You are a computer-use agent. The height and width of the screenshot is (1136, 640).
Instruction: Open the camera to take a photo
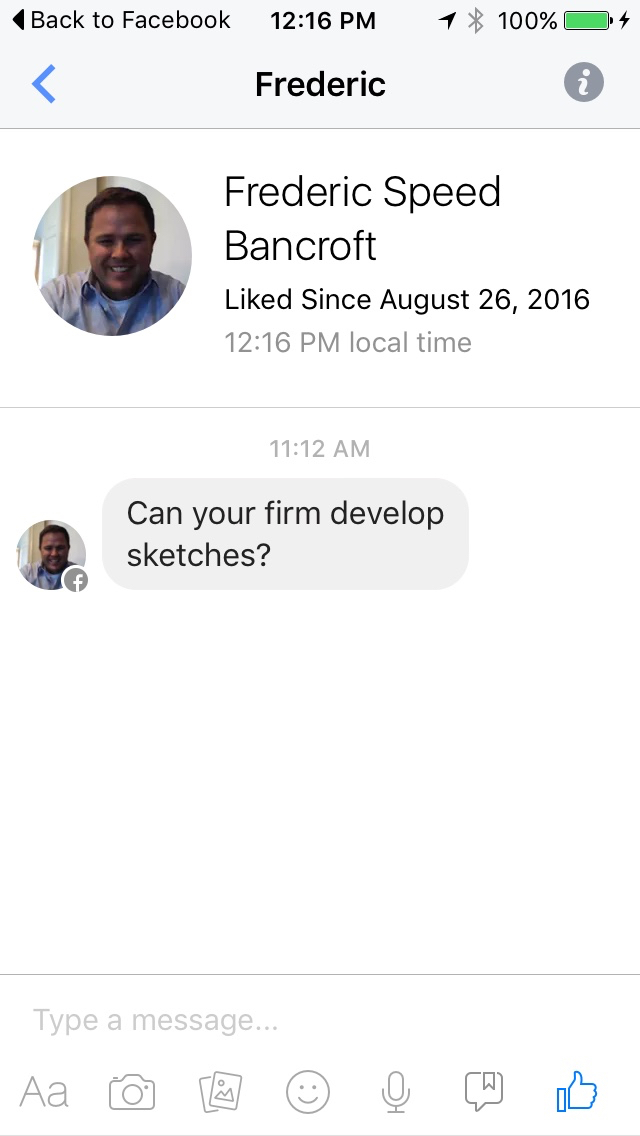tap(132, 1092)
